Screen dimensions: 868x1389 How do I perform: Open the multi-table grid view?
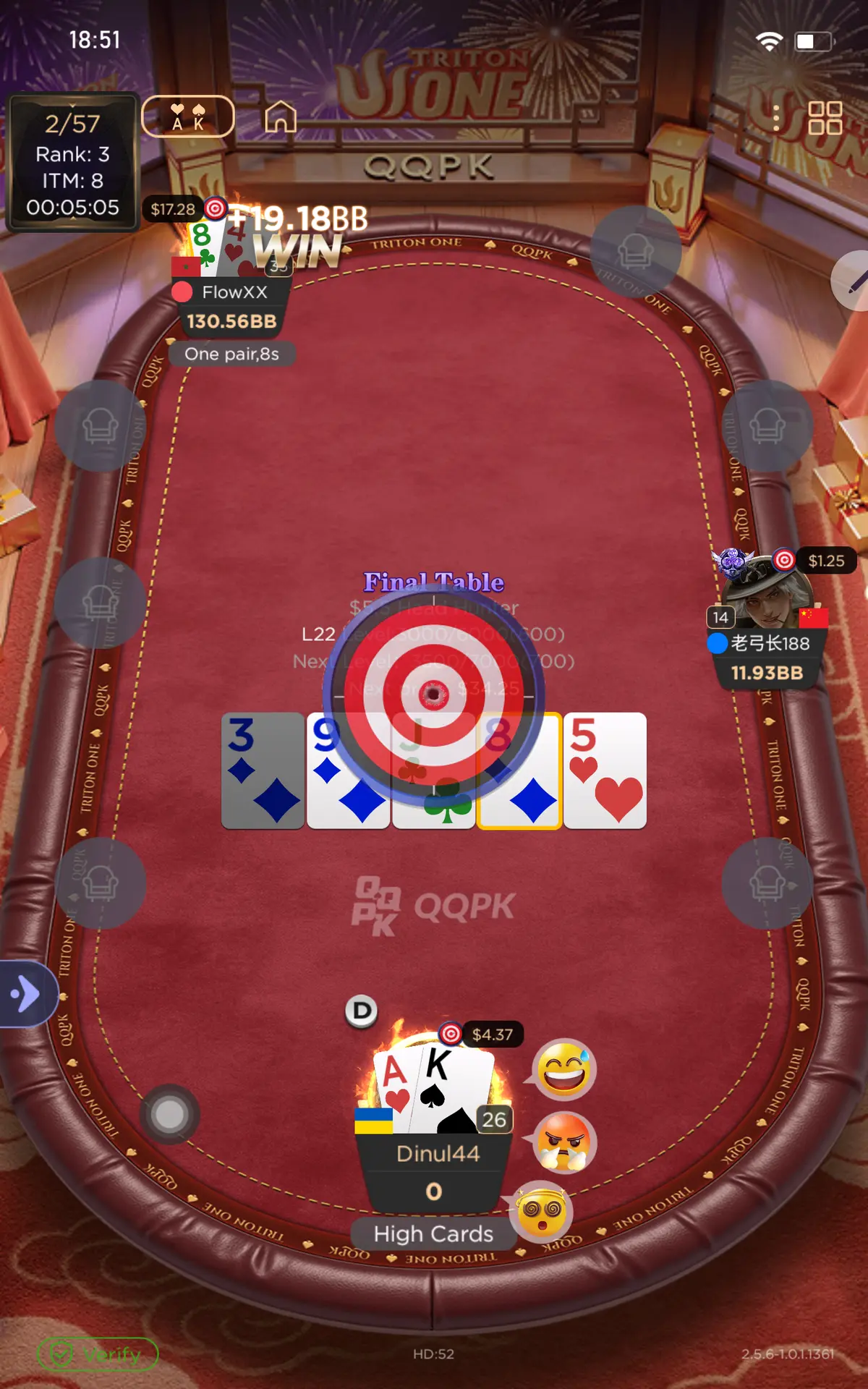[825, 118]
